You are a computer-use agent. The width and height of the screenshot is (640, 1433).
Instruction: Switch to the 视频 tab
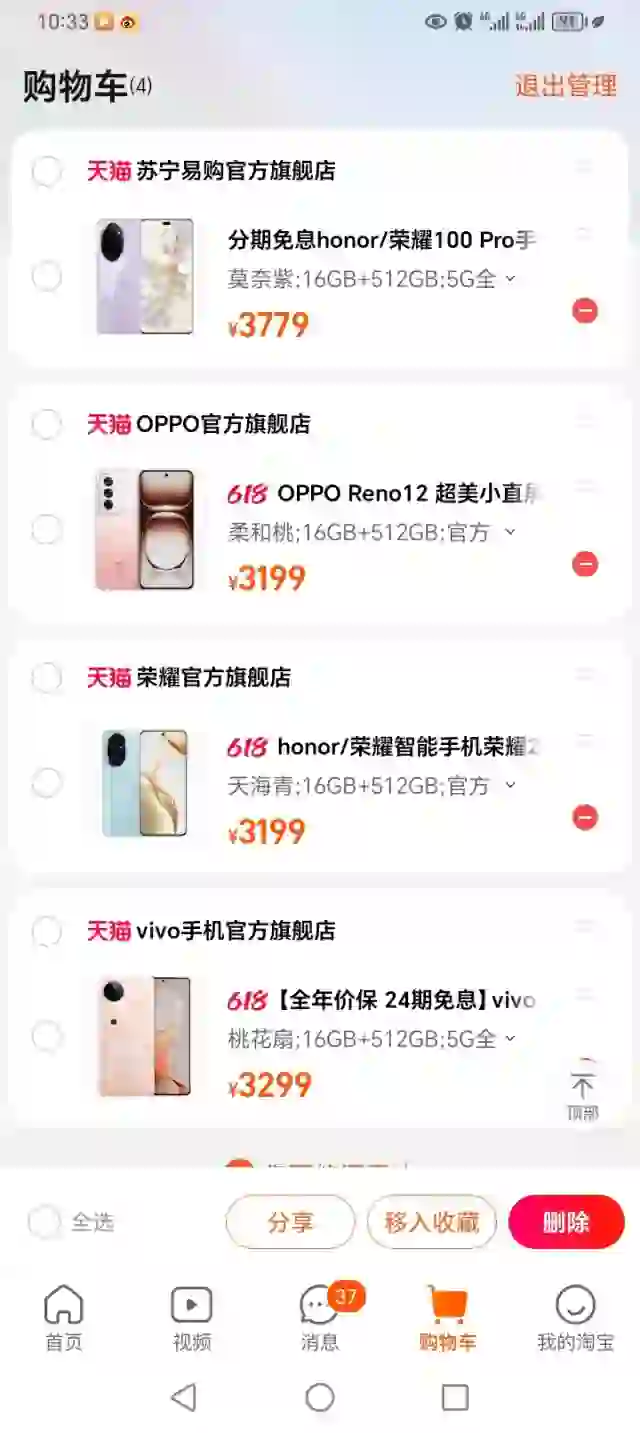(192, 1318)
